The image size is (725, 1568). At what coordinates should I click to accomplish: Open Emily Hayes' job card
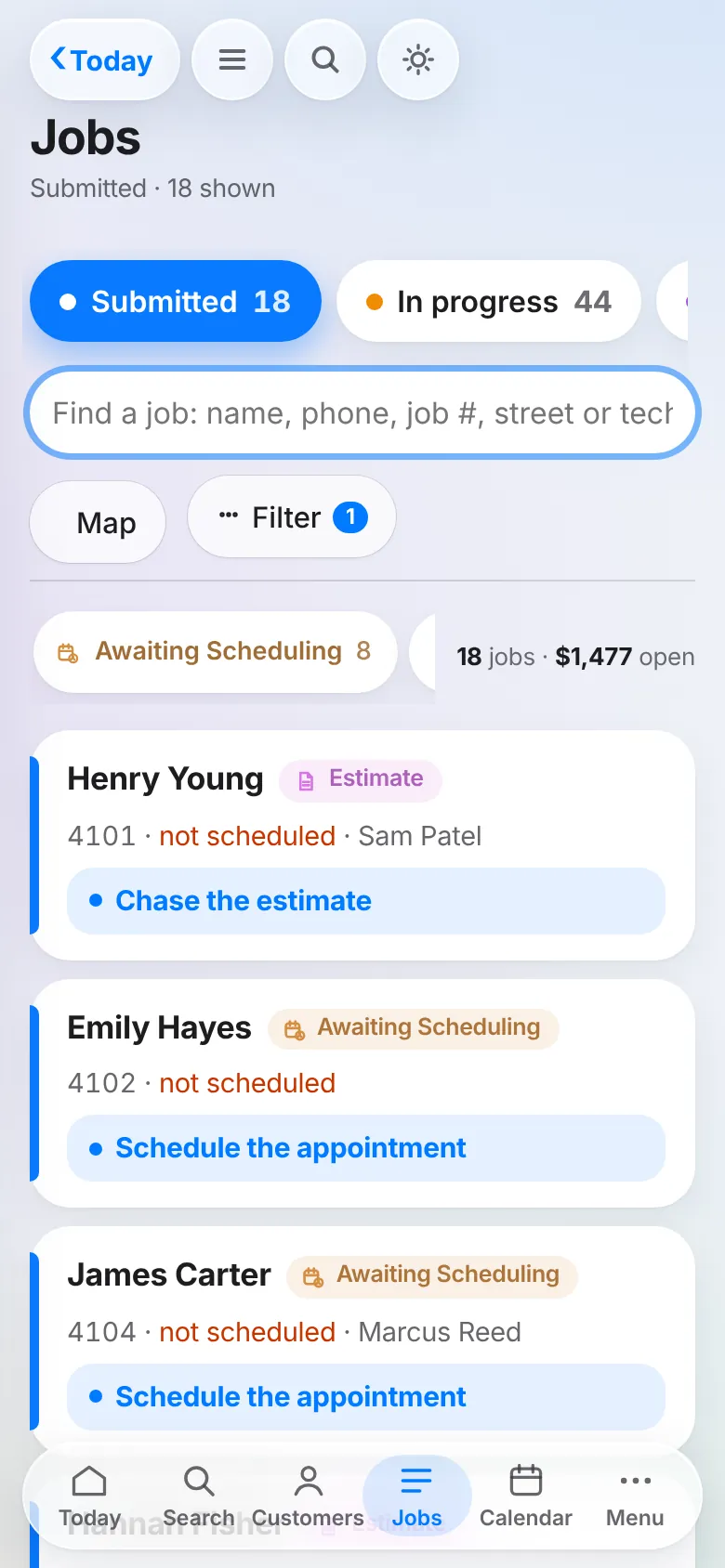pos(362,1093)
